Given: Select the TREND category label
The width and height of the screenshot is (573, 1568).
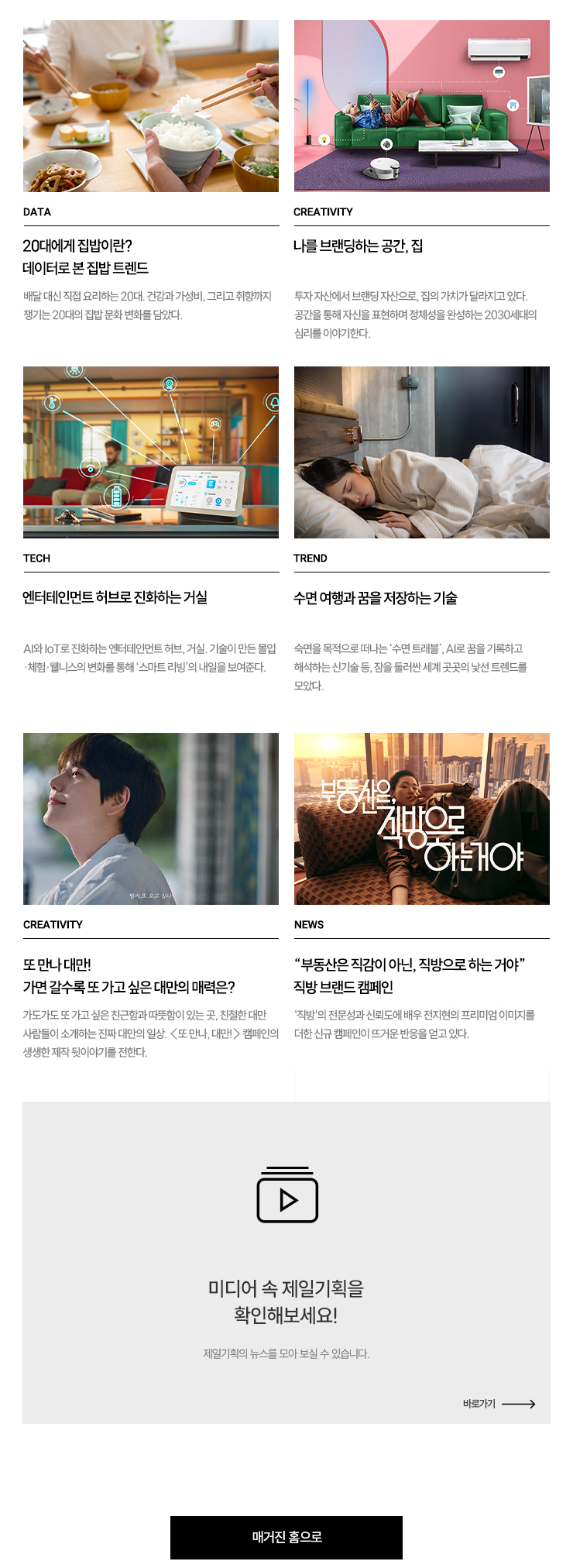Looking at the screenshot, I should 306,558.
